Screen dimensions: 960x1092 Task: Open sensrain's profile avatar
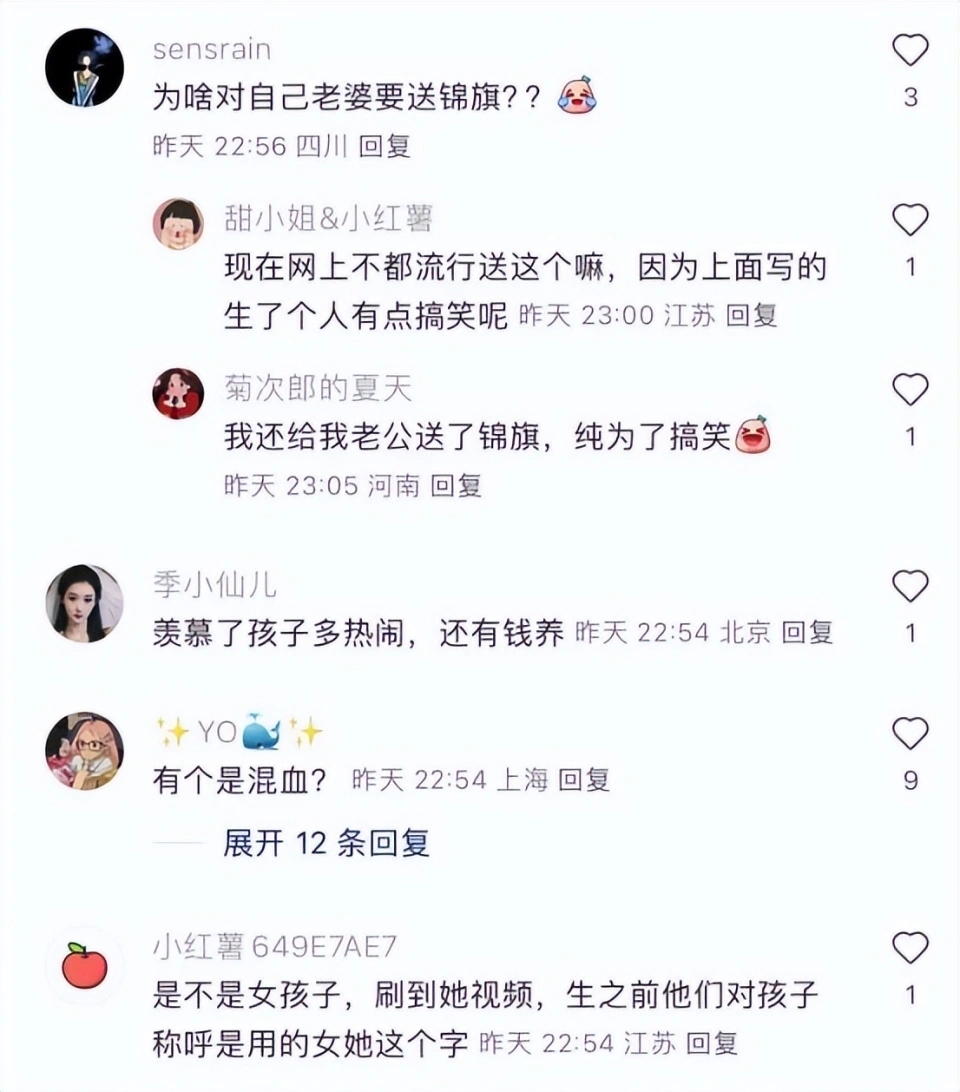(85, 67)
